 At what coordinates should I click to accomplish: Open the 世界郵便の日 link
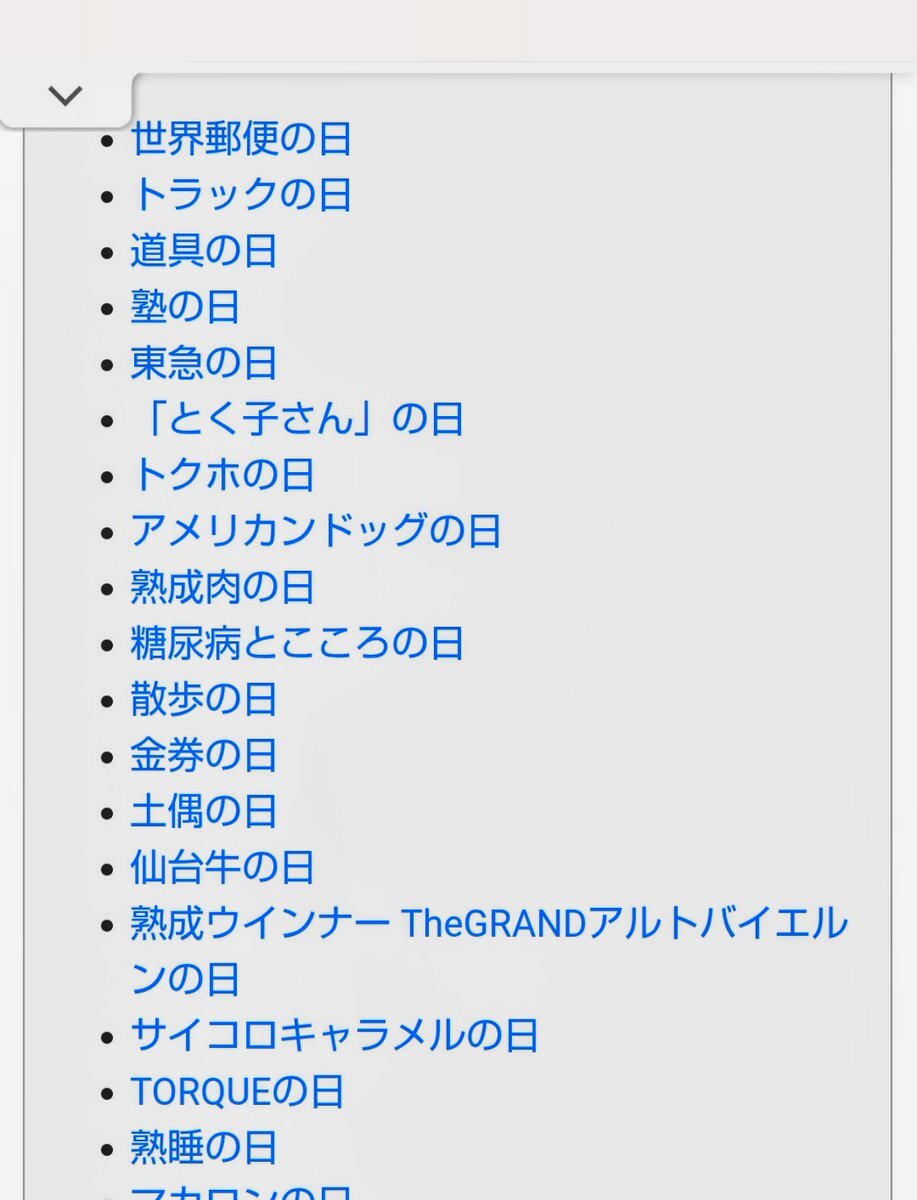pyautogui.click(x=241, y=138)
